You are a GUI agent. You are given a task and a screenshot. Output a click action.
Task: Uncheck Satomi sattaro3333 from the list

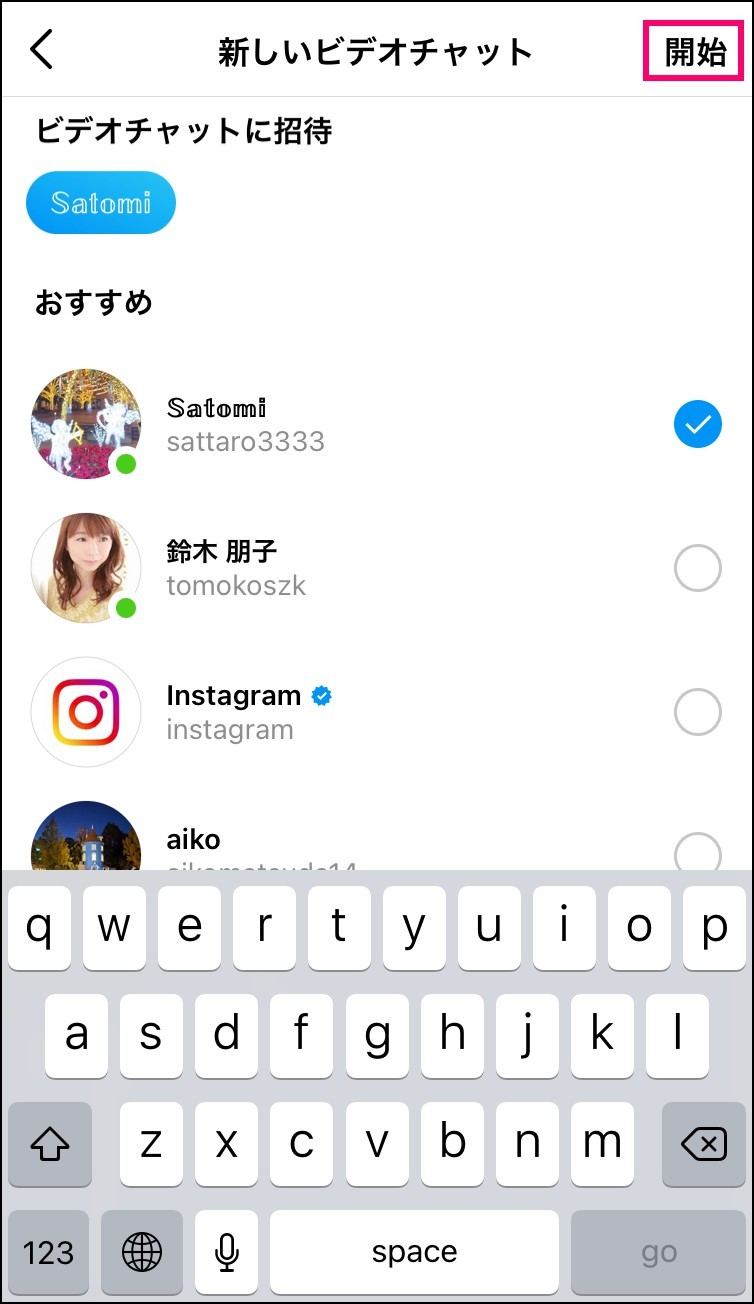coord(697,424)
